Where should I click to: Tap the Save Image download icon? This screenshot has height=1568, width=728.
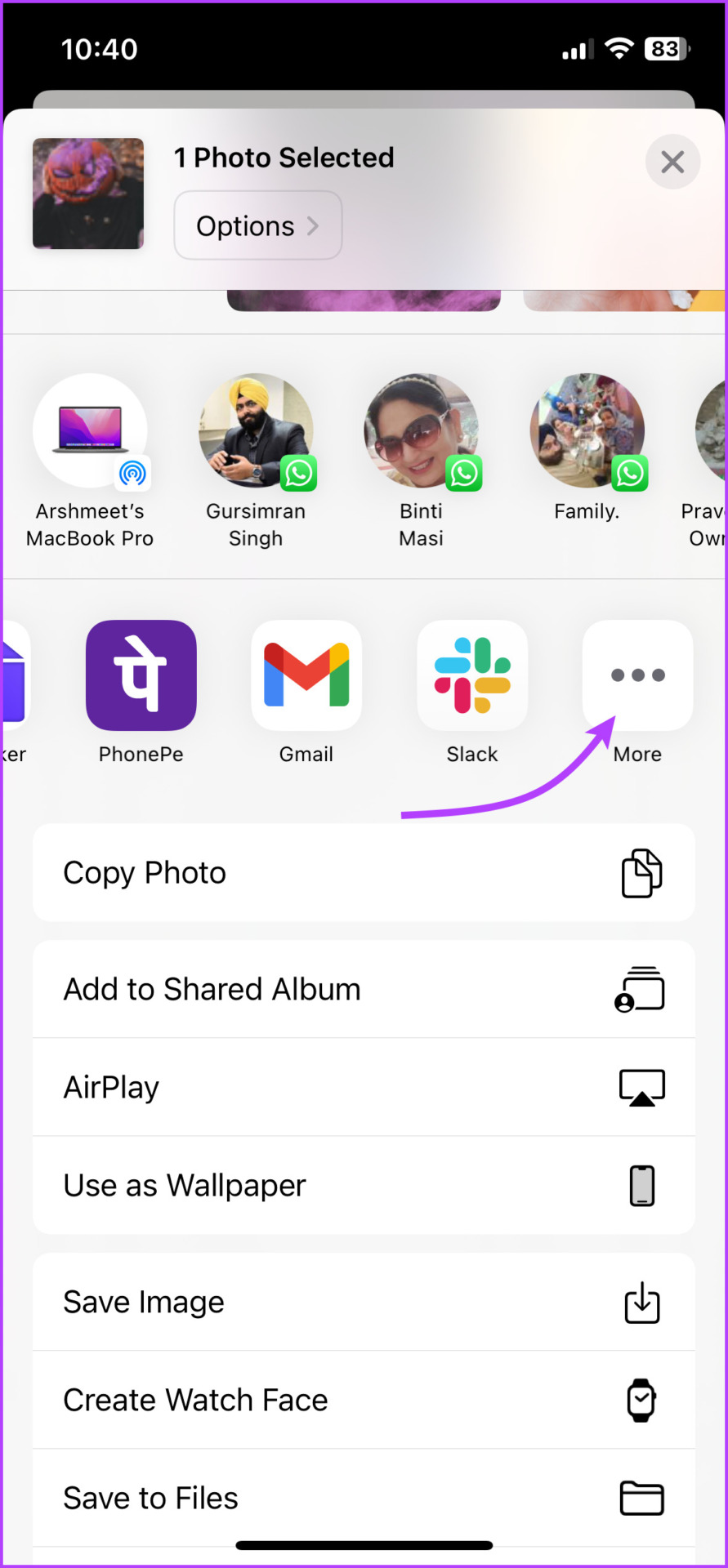(641, 1303)
